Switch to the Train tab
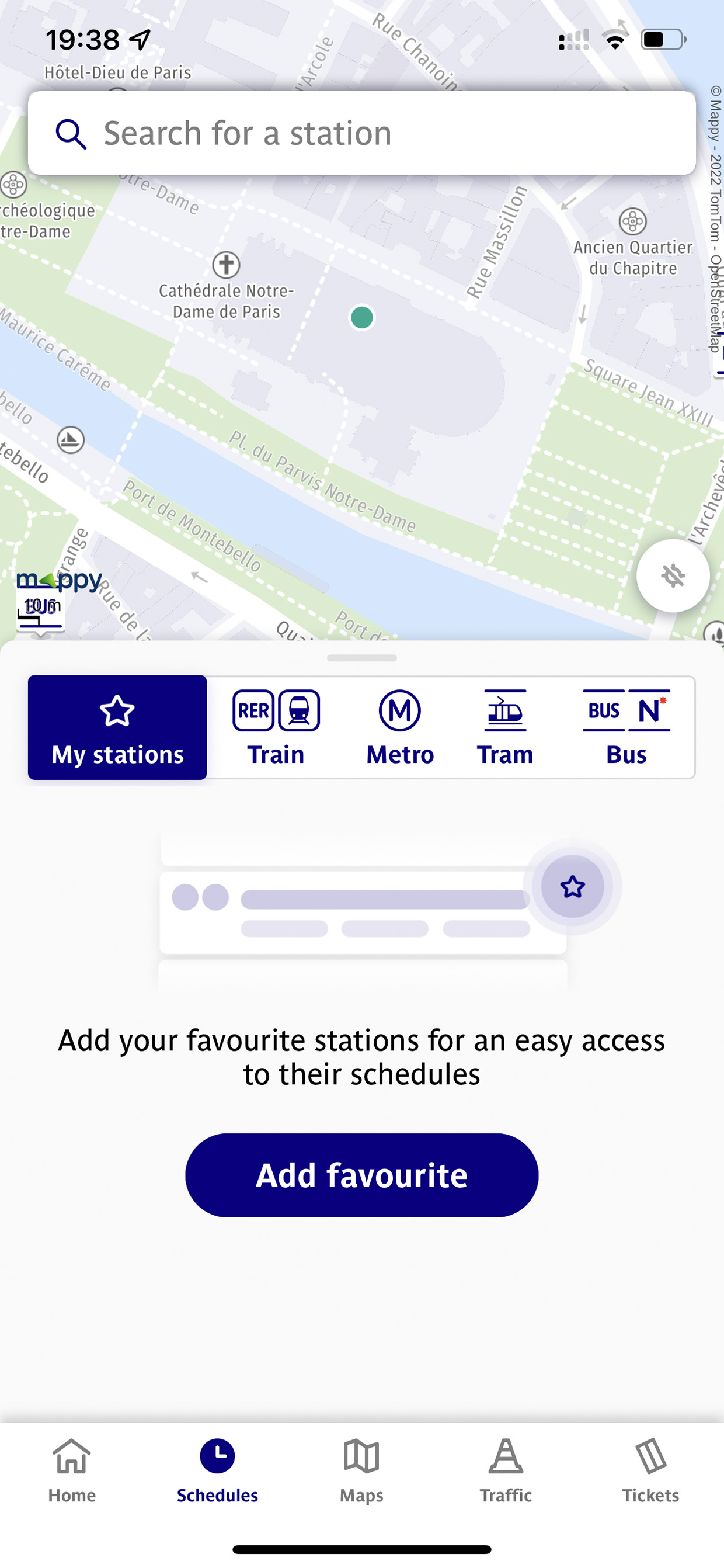Image resolution: width=724 pixels, height=1568 pixels. (x=276, y=727)
